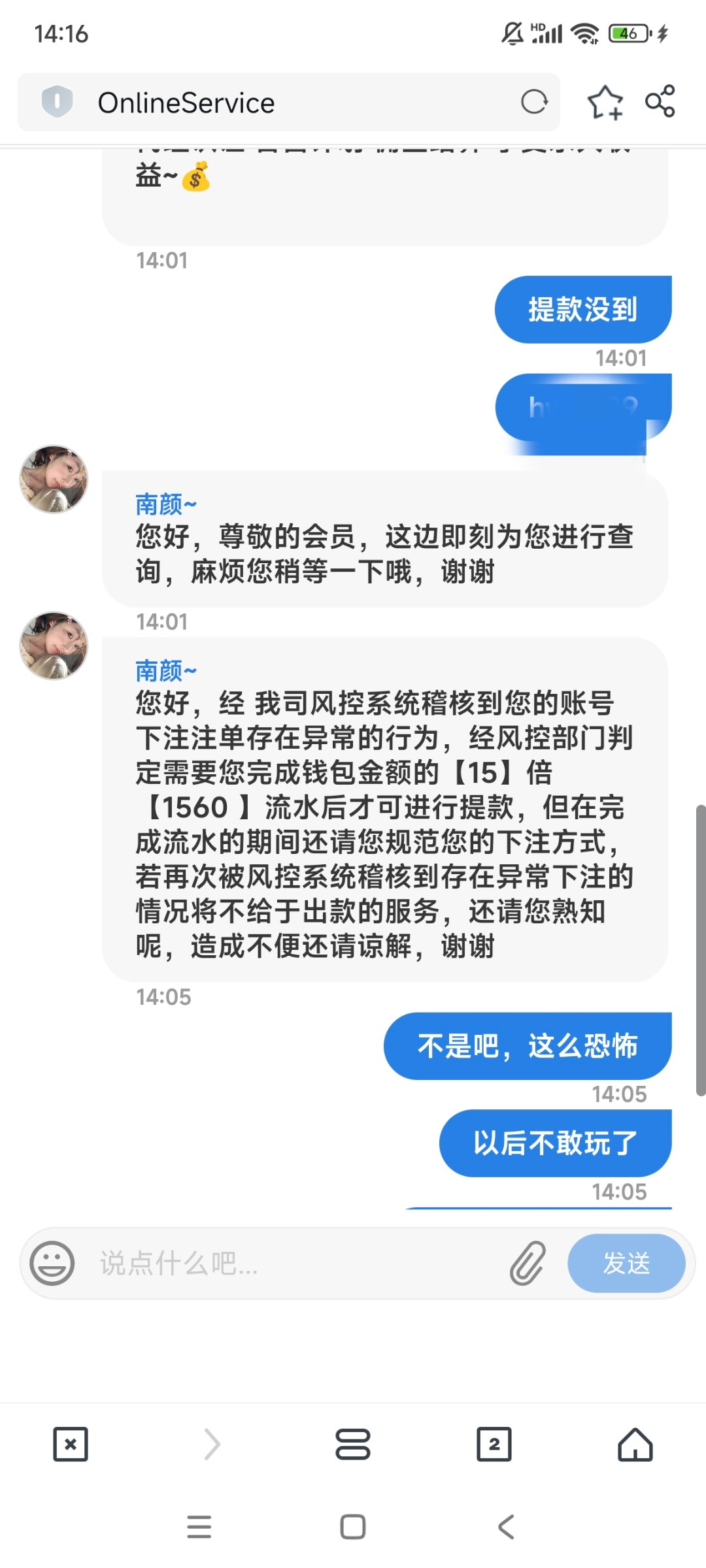This screenshot has height=1568, width=706.
Task: Attach a file to the chat
Action: tap(528, 1263)
